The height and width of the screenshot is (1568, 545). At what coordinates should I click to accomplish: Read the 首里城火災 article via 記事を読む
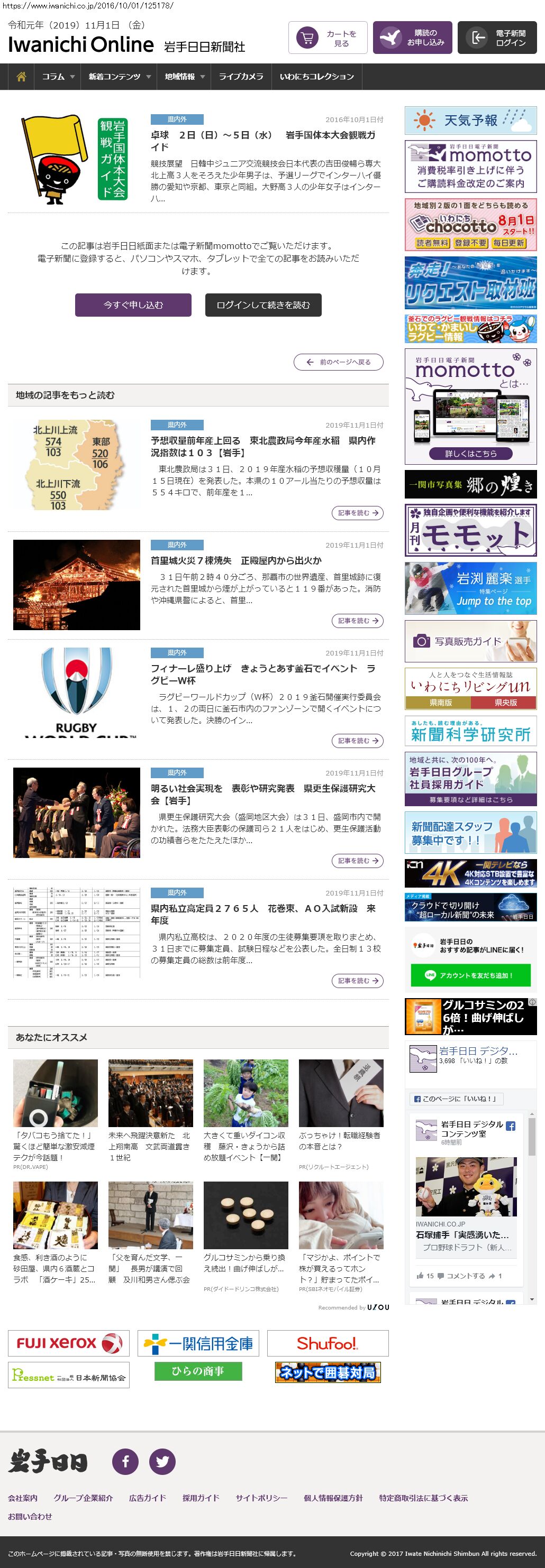pos(358,621)
